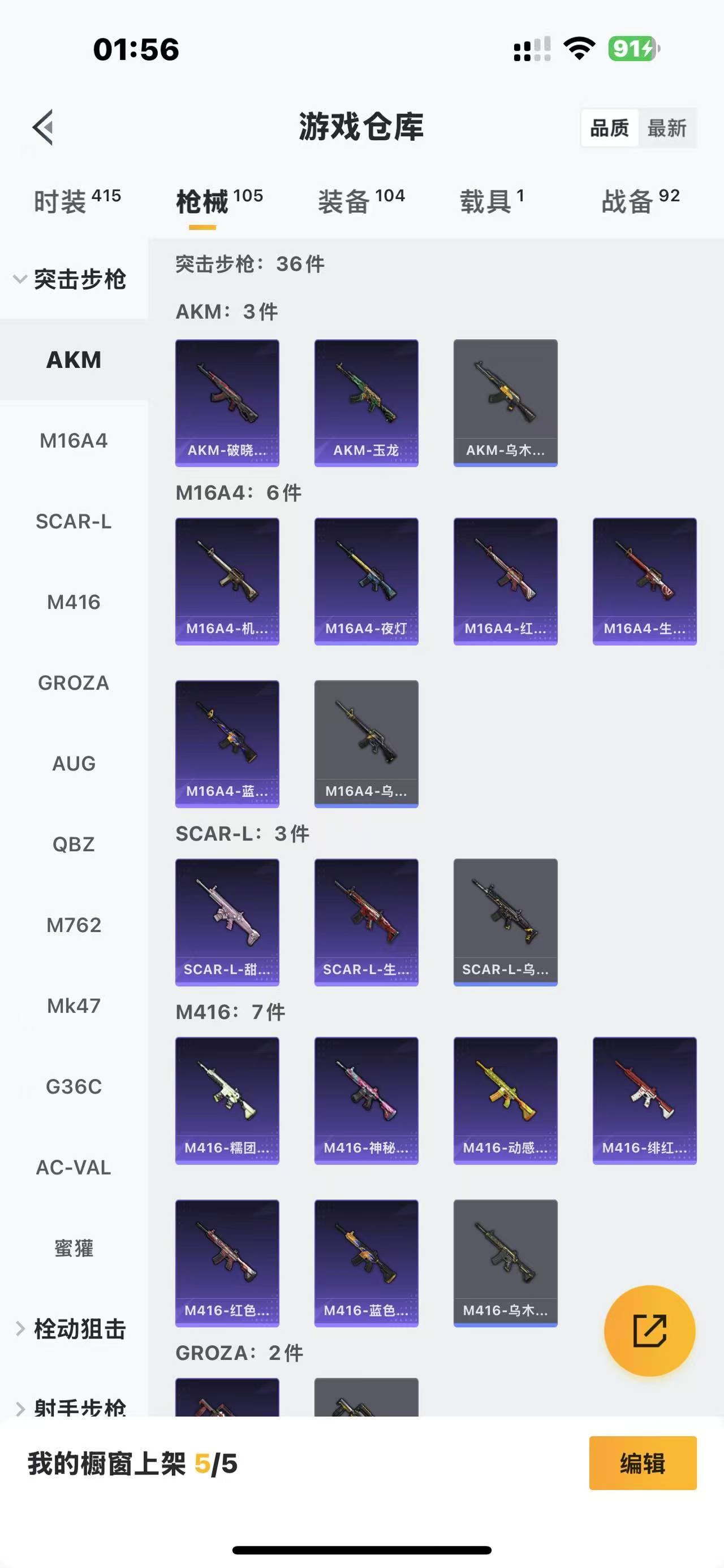Switch to the 载具 tab
The width and height of the screenshot is (724, 1568).
(x=491, y=201)
